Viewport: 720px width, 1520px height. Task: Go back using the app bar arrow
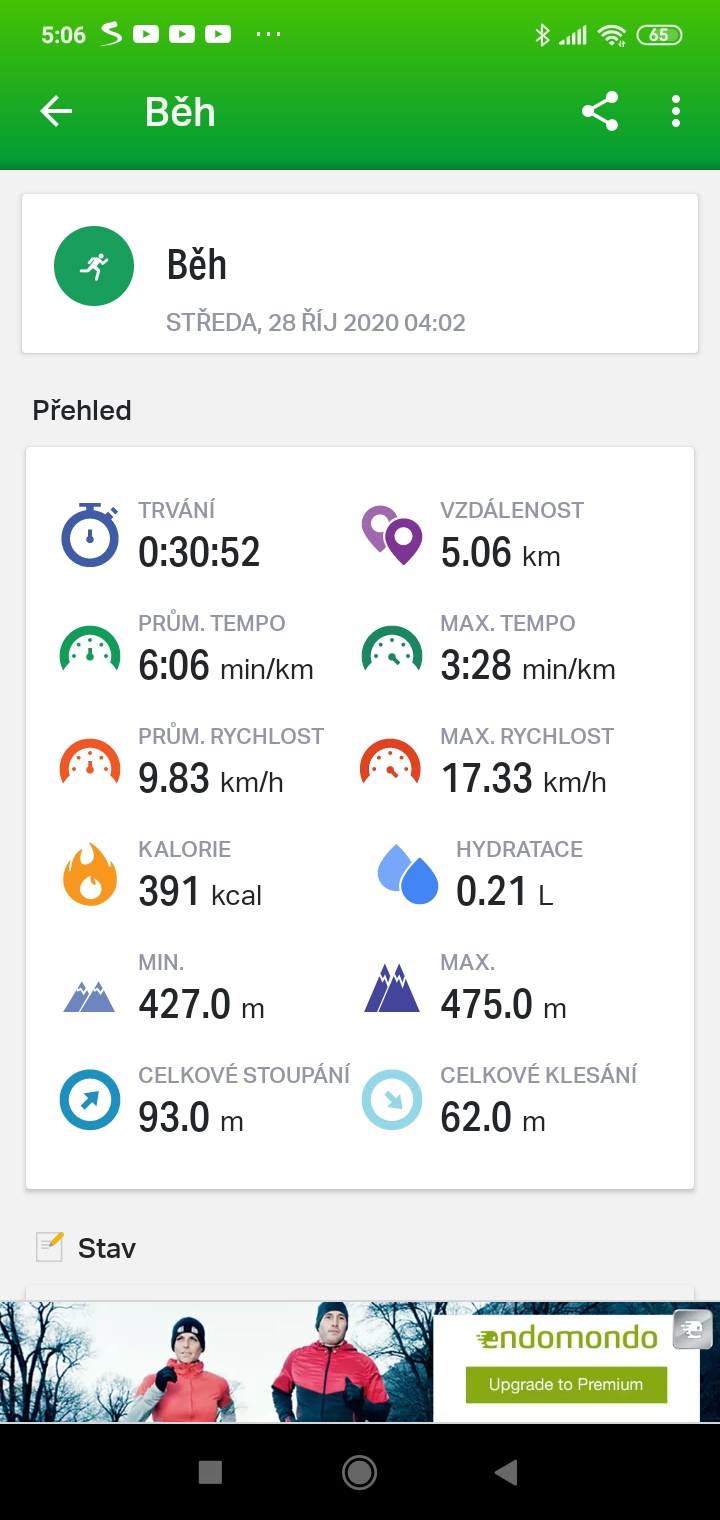(56, 111)
